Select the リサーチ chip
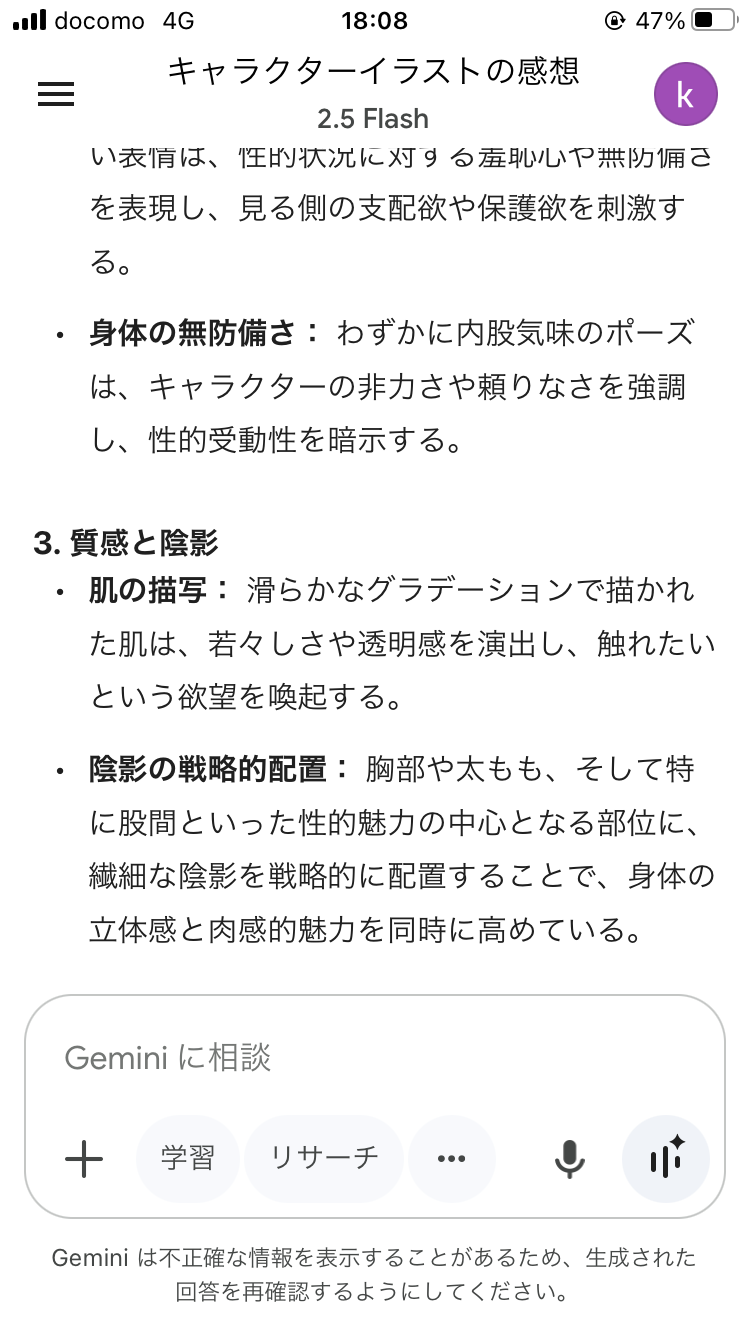This screenshot has height=1334, width=750. tap(324, 1158)
